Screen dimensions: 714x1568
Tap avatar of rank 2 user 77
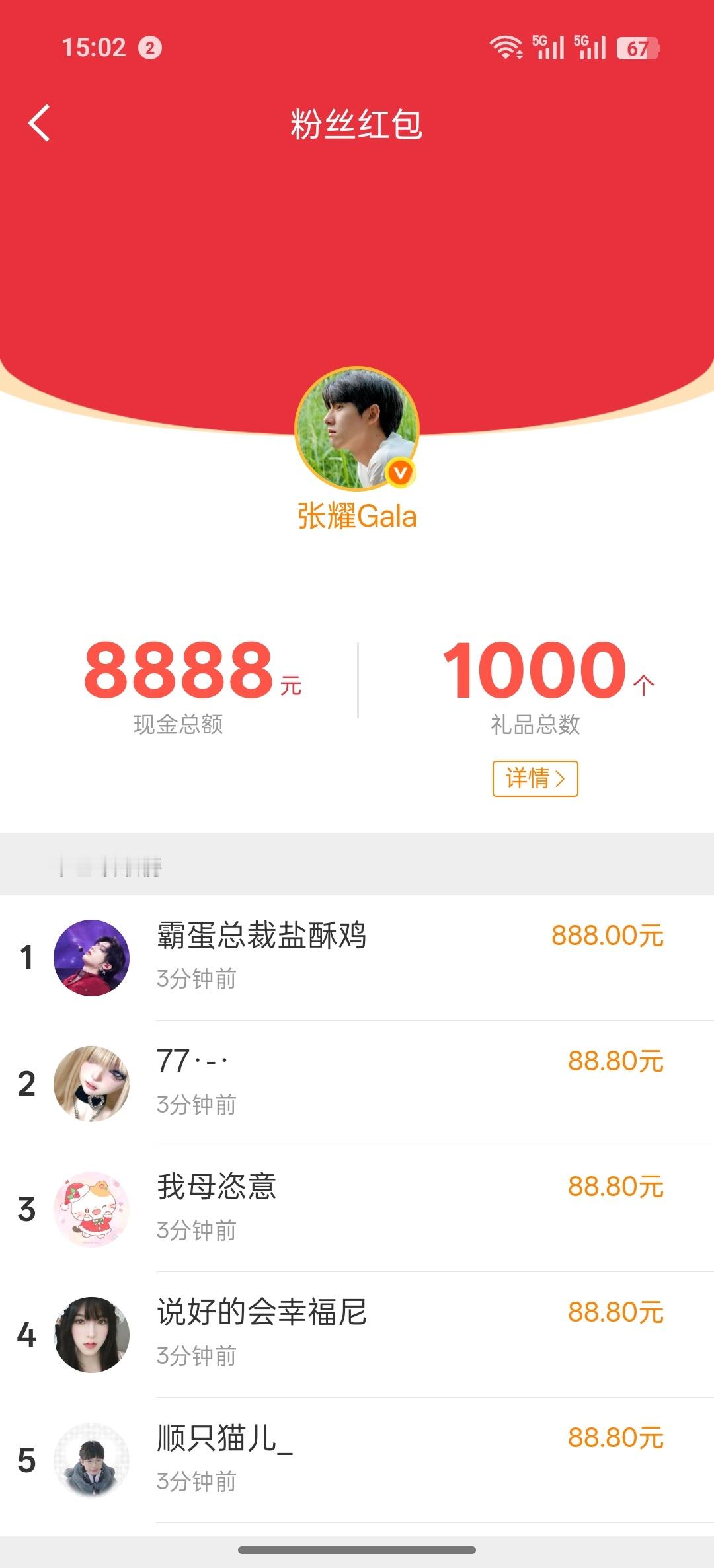tap(93, 1082)
